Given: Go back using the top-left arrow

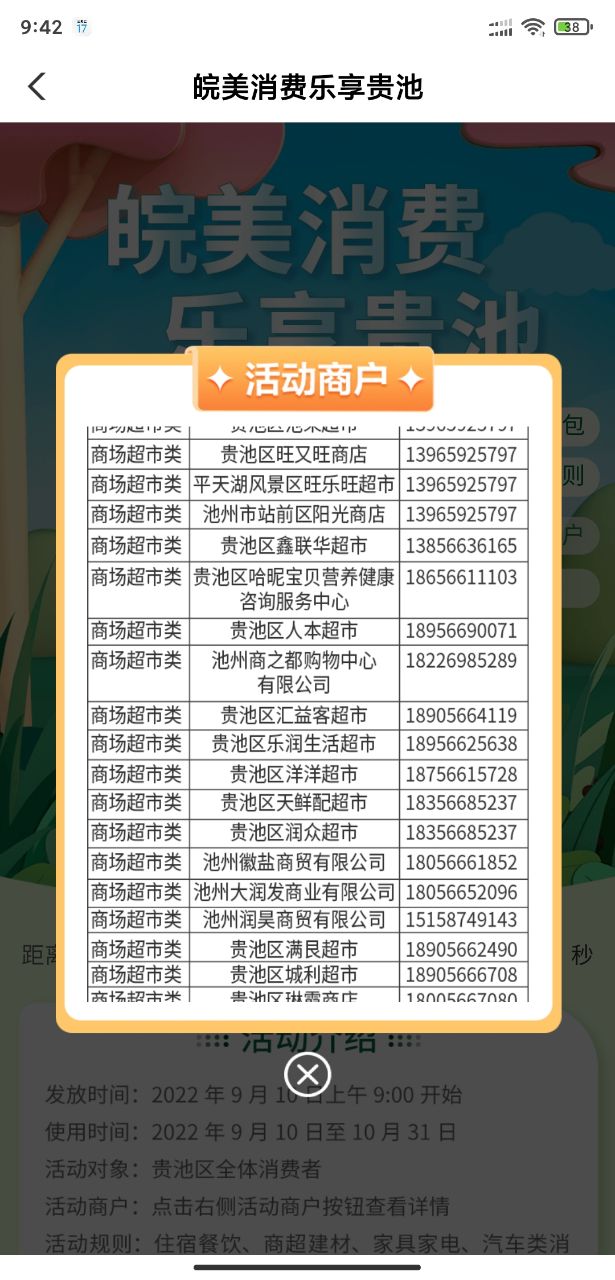Looking at the screenshot, I should pyautogui.click(x=37, y=87).
